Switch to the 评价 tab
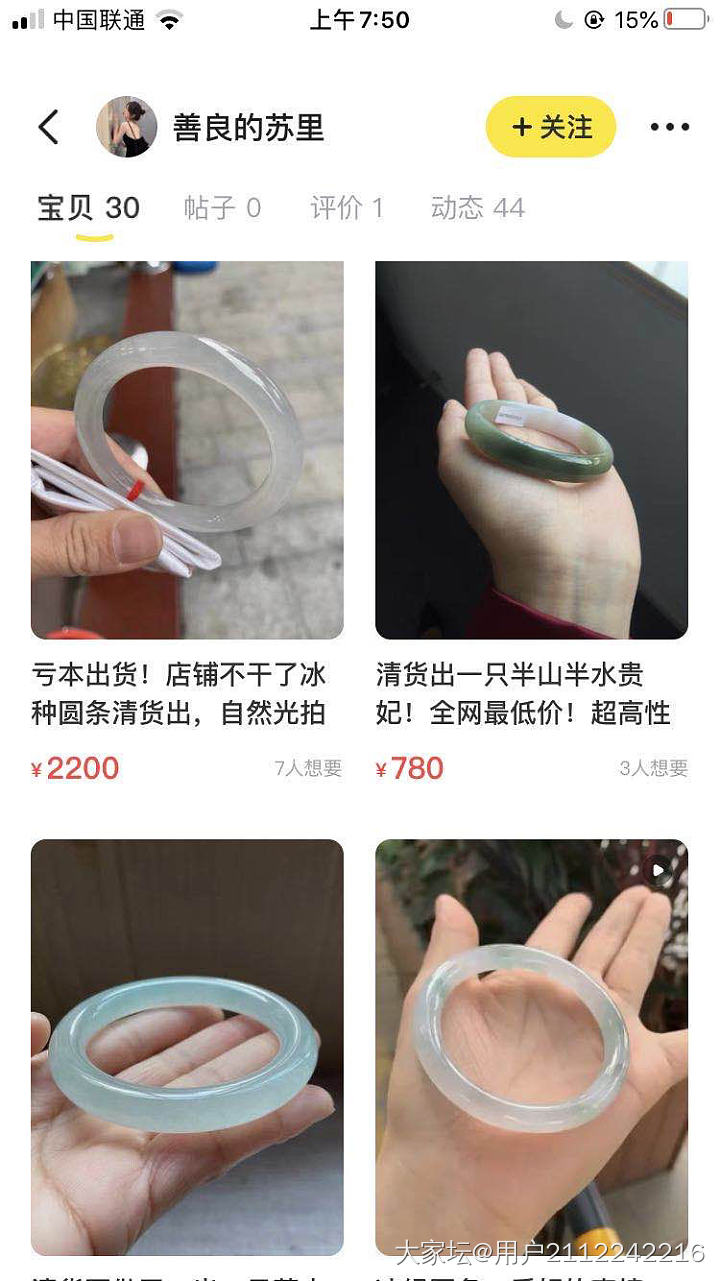This screenshot has height=1281, width=720. (x=346, y=208)
